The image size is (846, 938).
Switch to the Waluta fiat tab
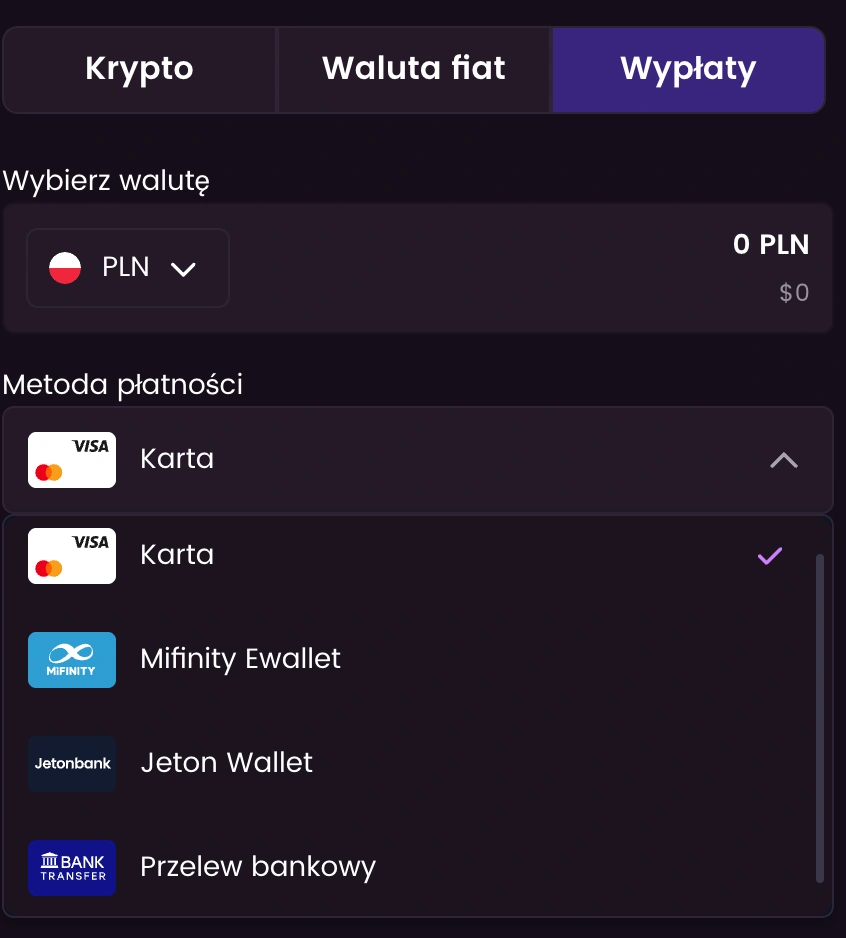[413, 69]
